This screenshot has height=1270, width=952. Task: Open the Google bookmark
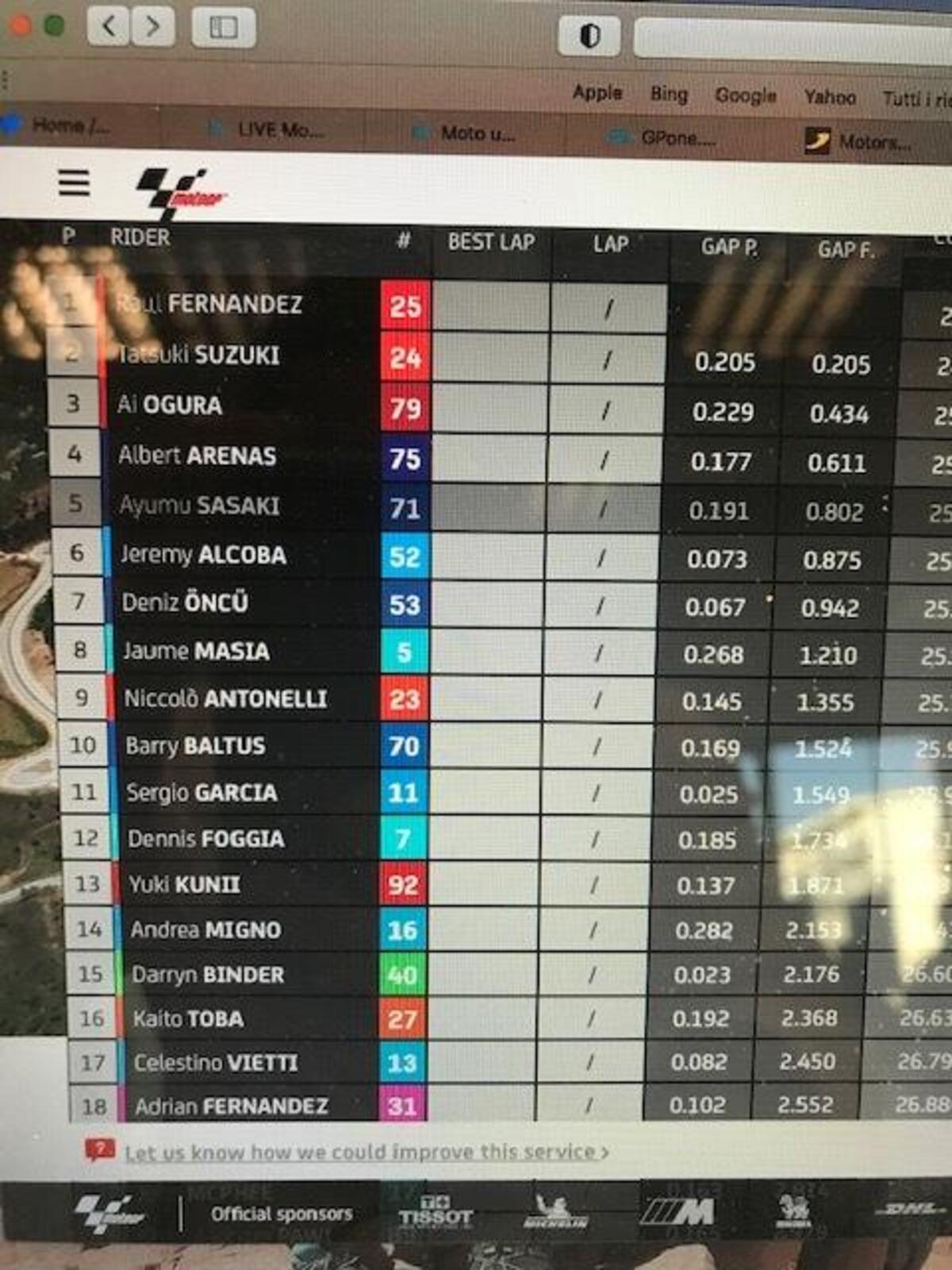745,96
